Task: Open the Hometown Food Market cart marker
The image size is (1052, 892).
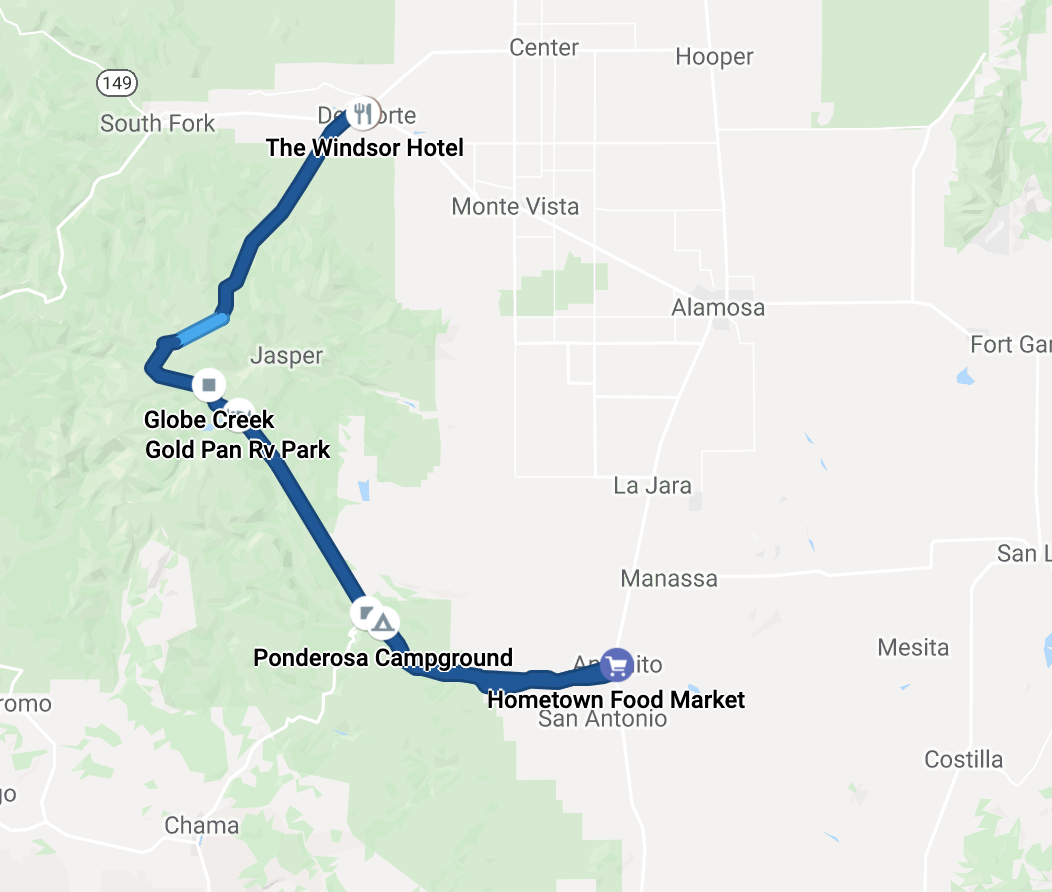Action: (x=617, y=663)
